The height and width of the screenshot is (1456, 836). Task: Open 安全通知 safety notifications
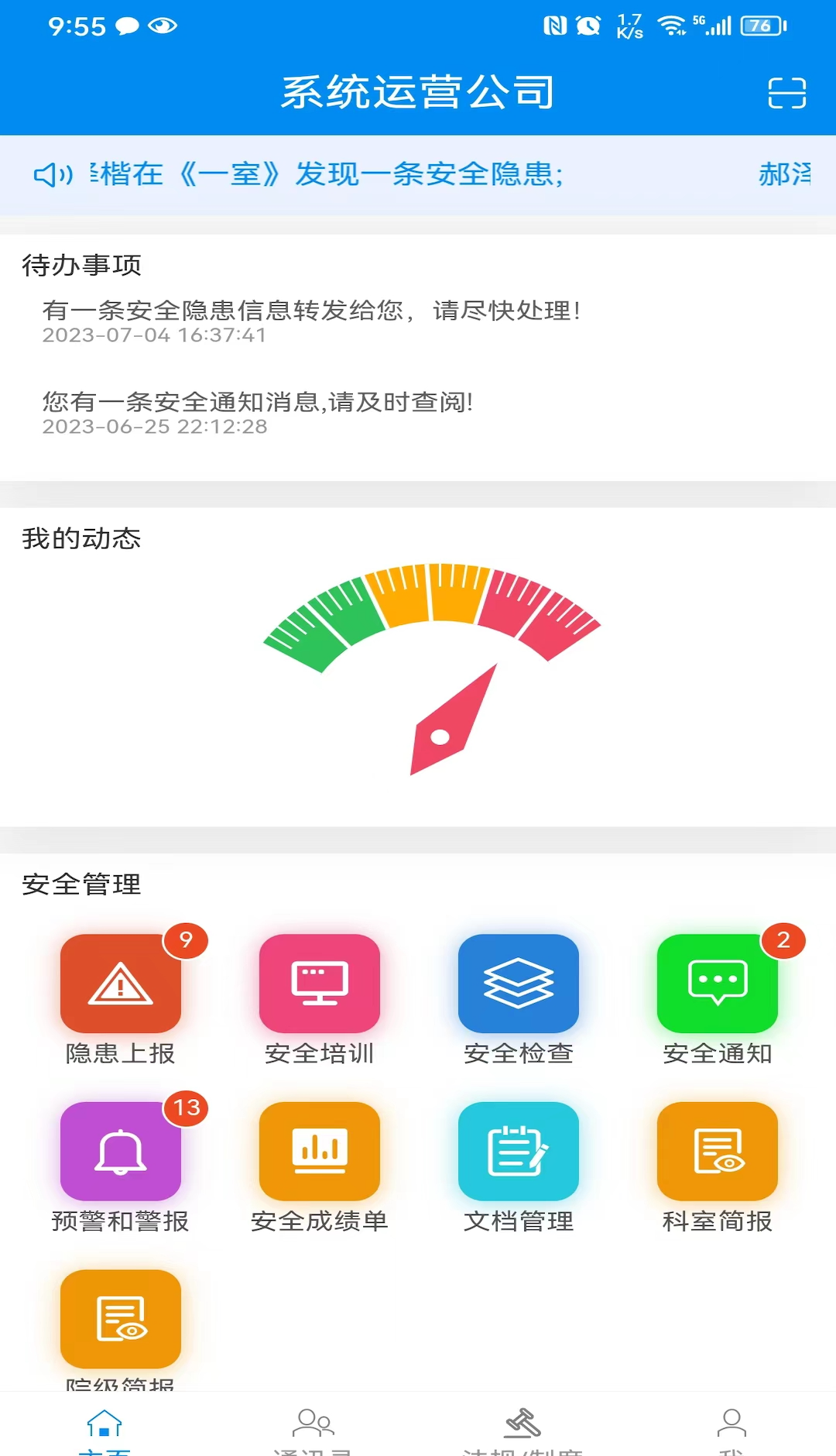point(717,984)
